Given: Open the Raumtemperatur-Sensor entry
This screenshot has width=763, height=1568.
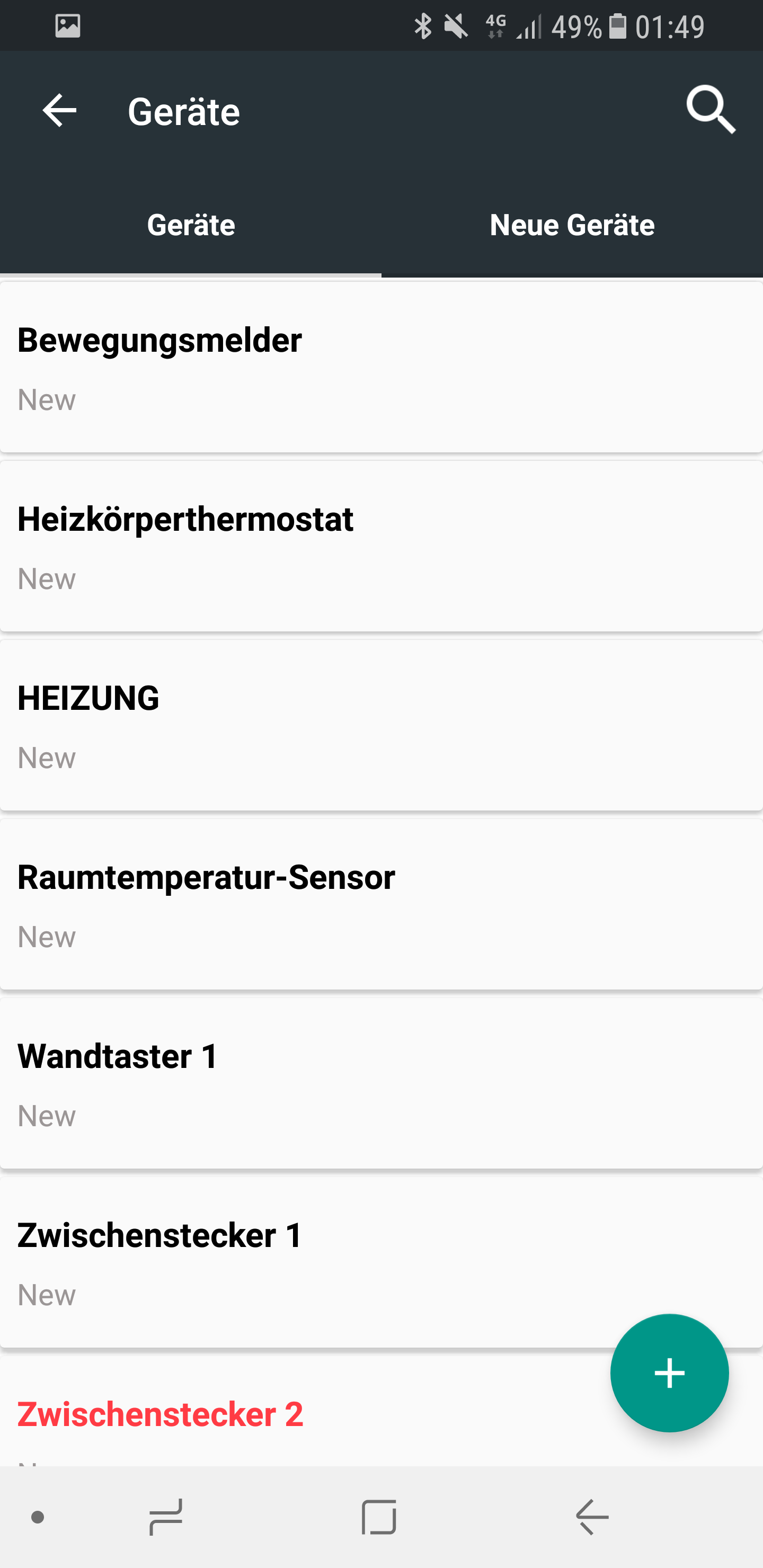Looking at the screenshot, I should pyautogui.click(x=381, y=904).
